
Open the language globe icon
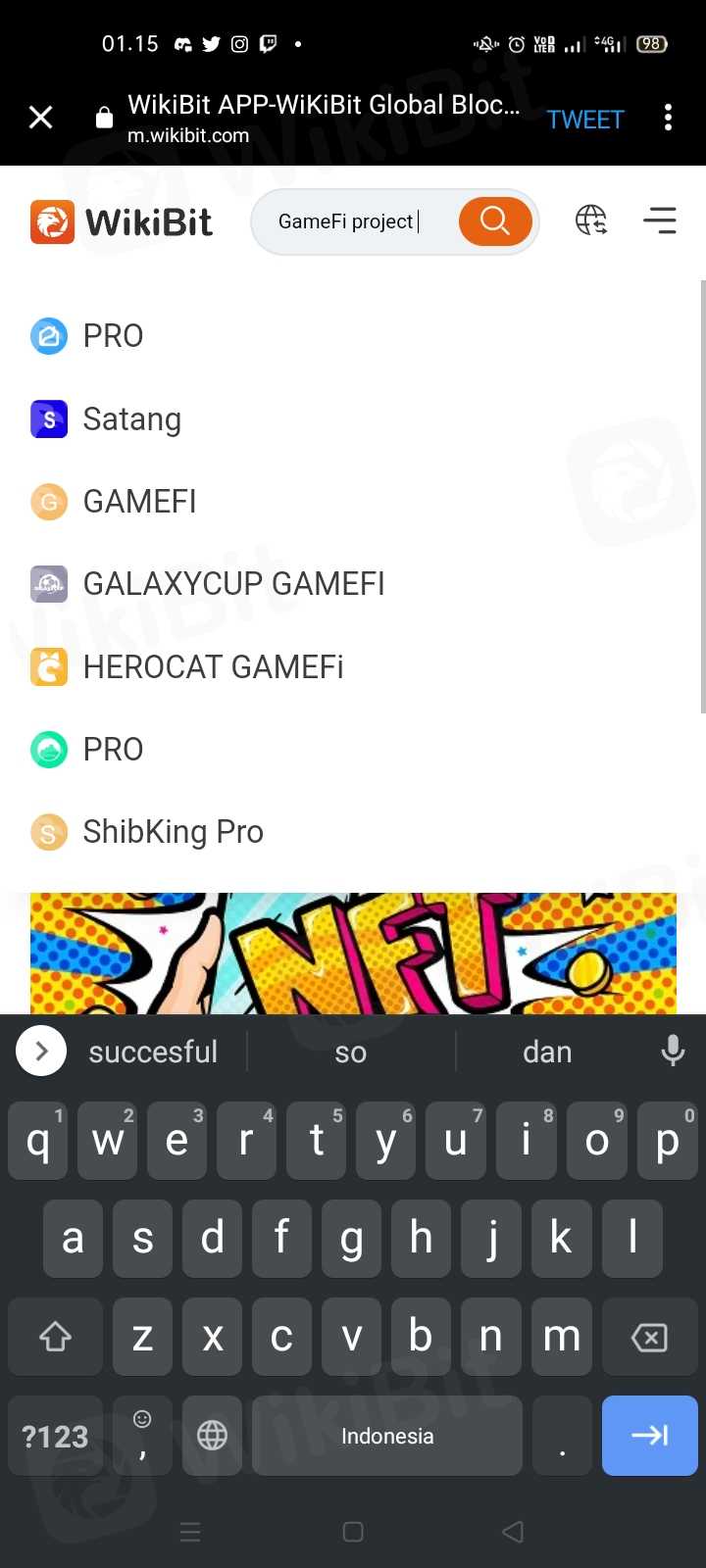(591, 220)
